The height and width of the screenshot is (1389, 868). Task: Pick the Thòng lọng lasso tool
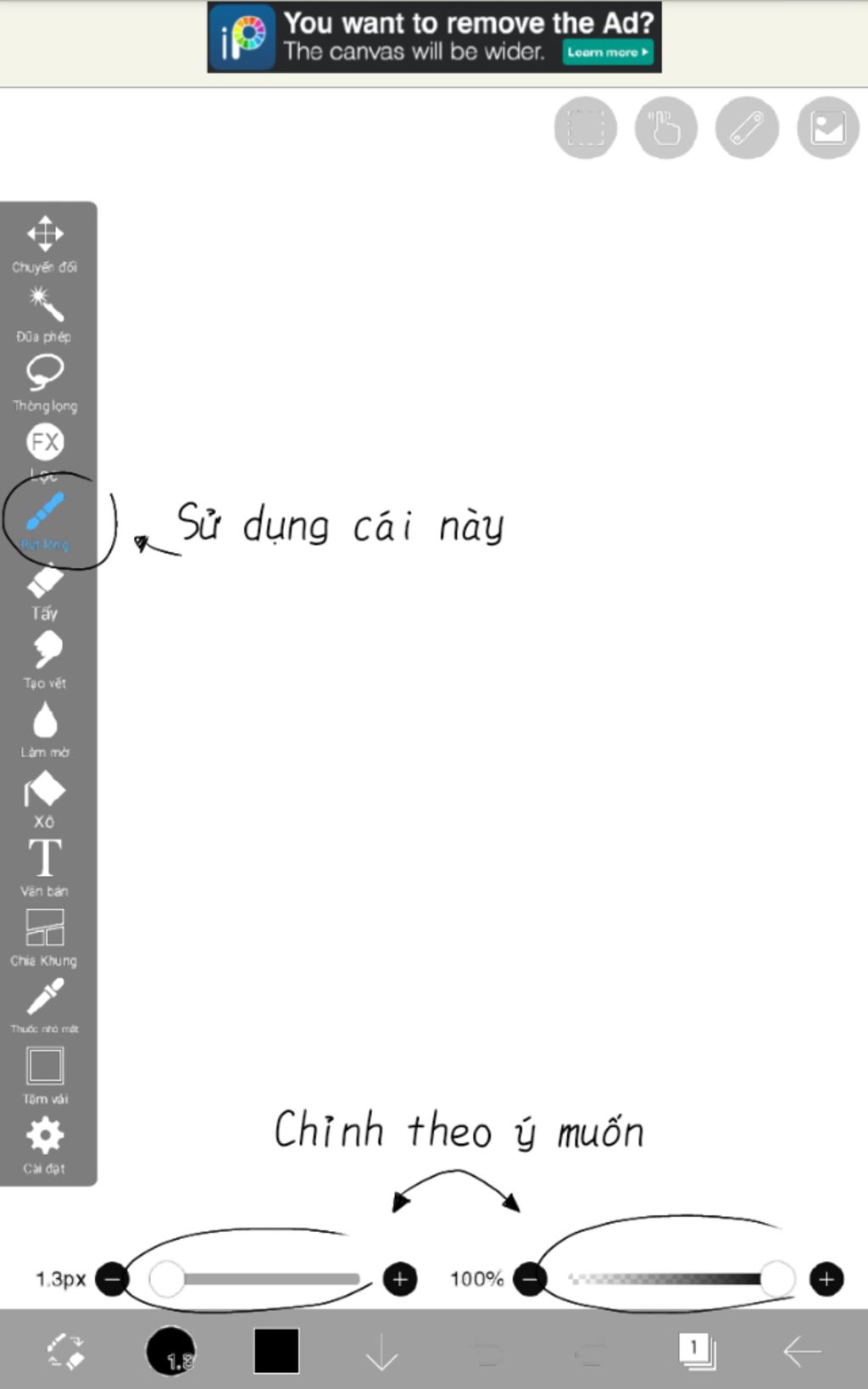[x=44, y=382]
